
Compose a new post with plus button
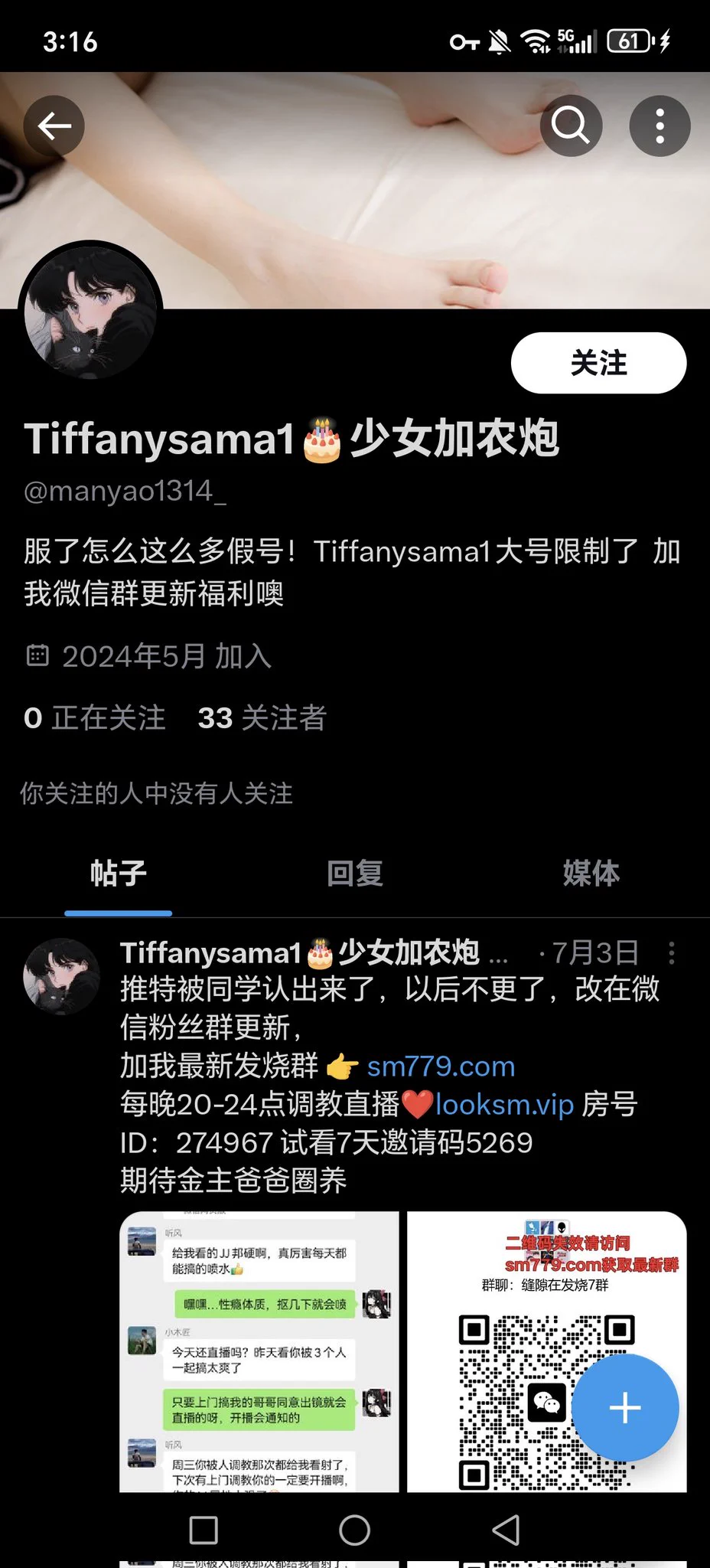[x=624, y=1407]
